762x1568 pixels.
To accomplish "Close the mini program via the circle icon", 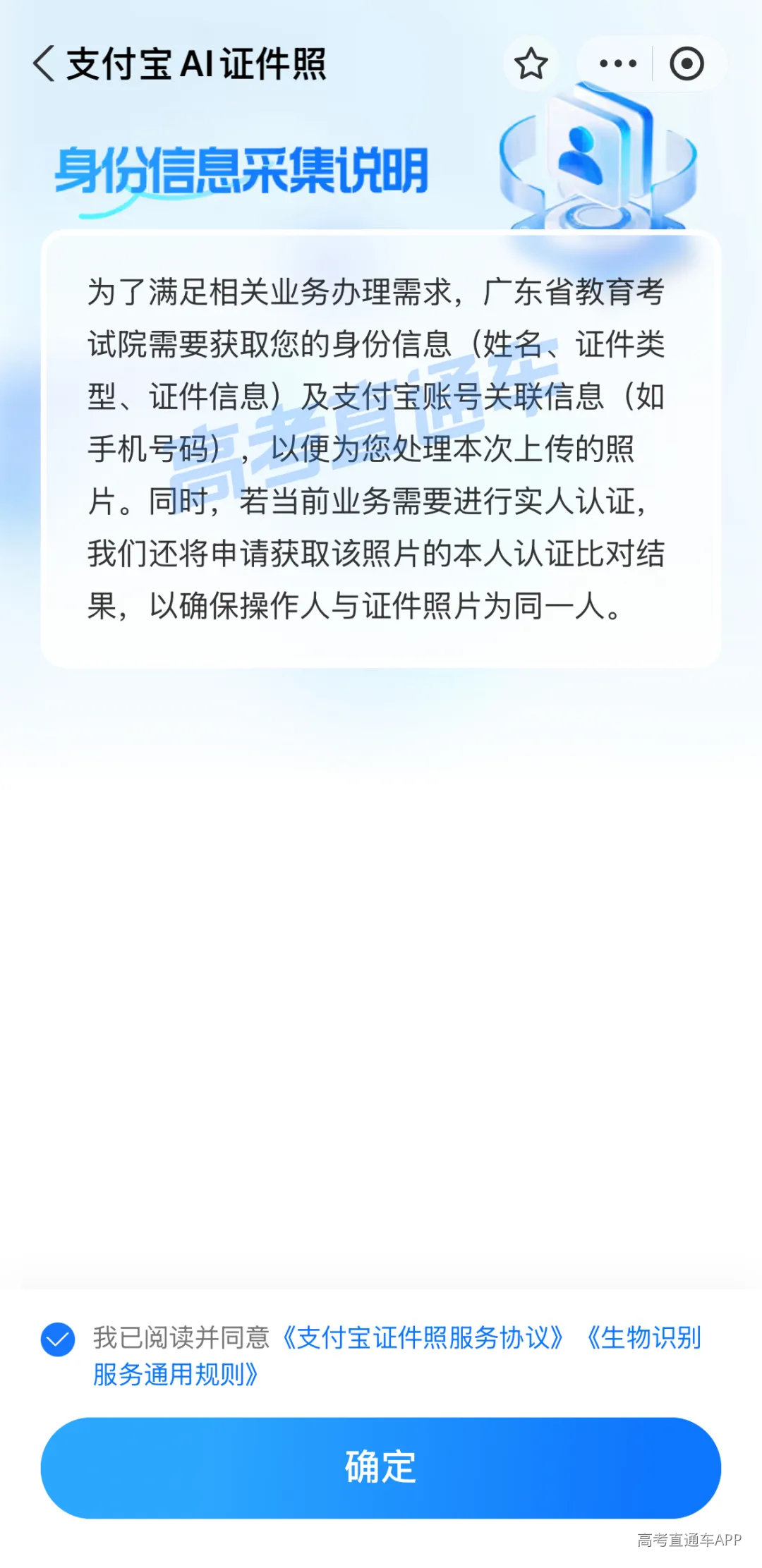I will coord(687,63).
